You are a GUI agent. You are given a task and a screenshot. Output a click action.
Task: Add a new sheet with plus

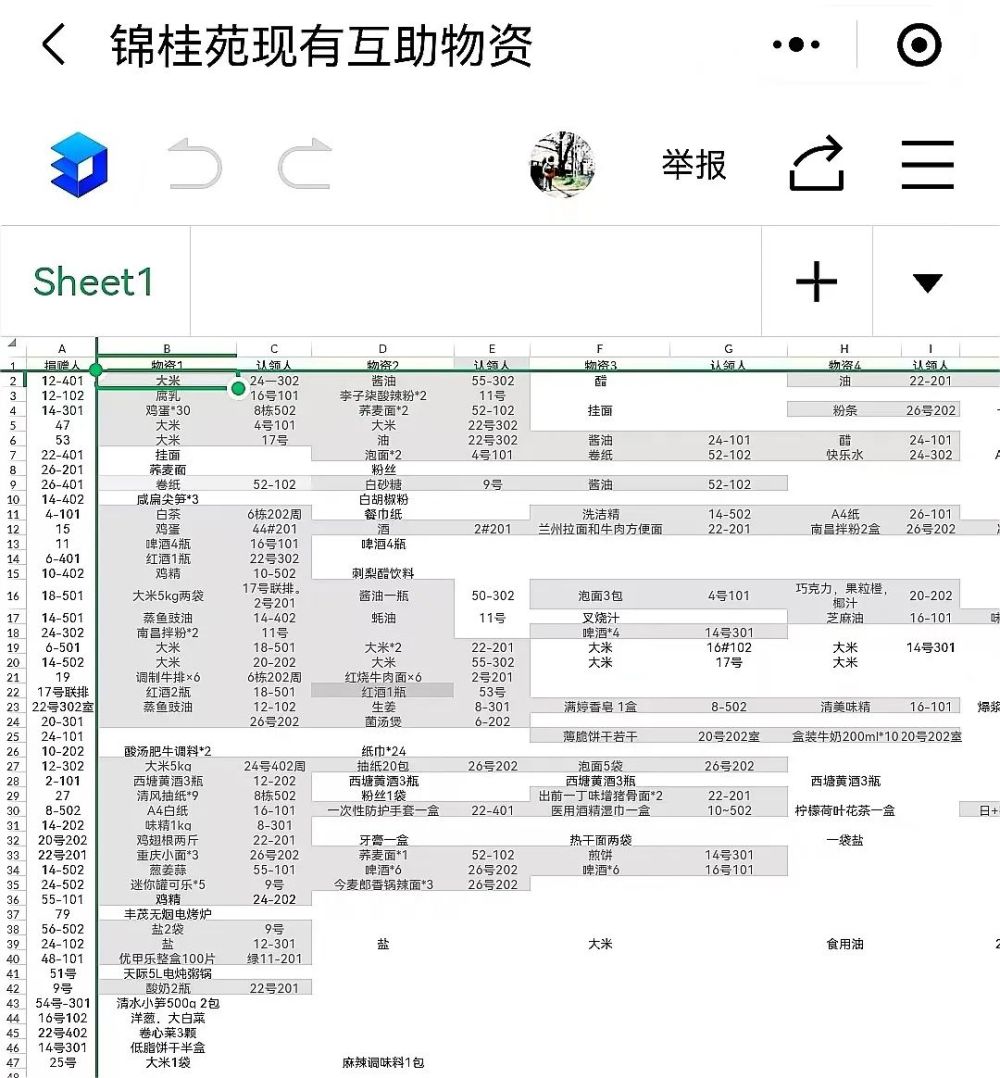click(816, 282)
